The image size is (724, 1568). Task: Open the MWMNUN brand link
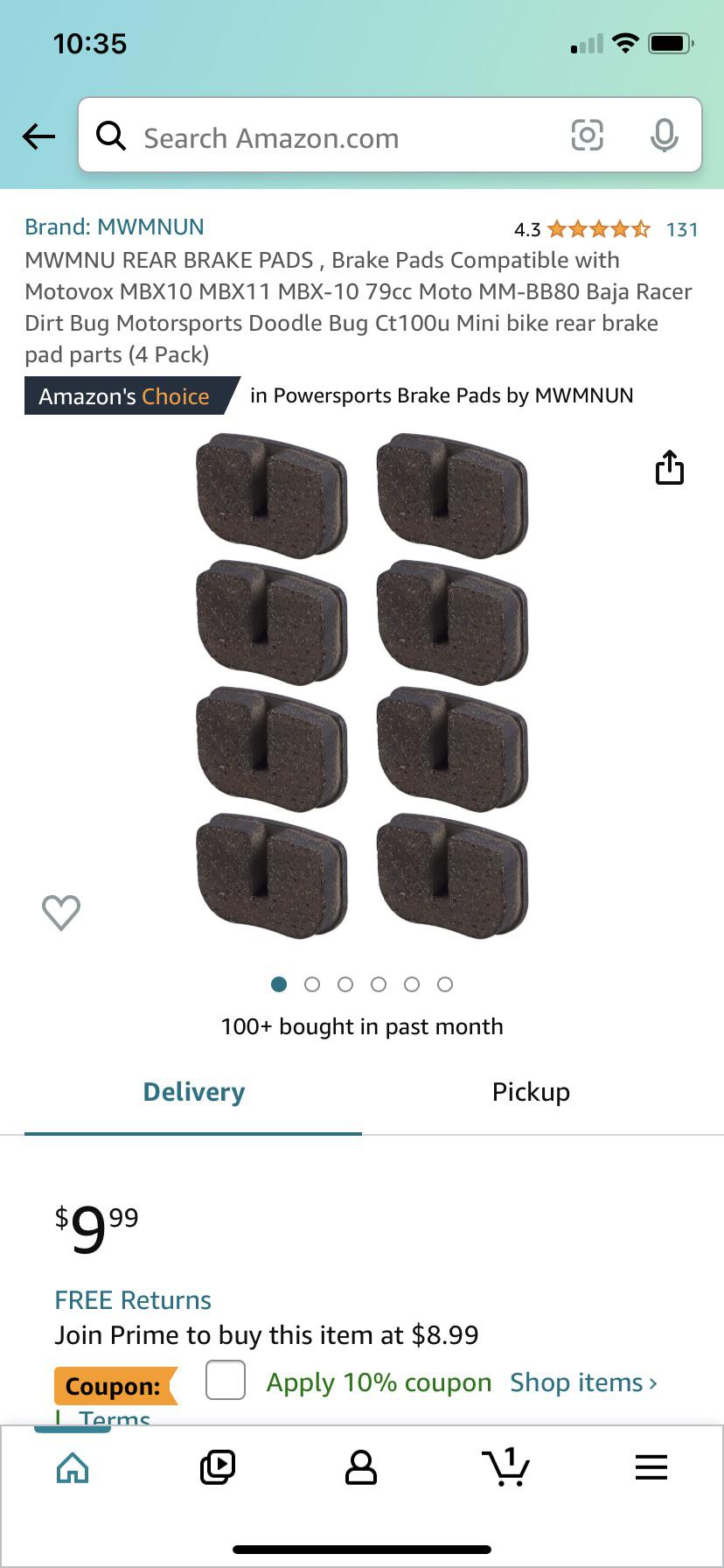(114, 227)
